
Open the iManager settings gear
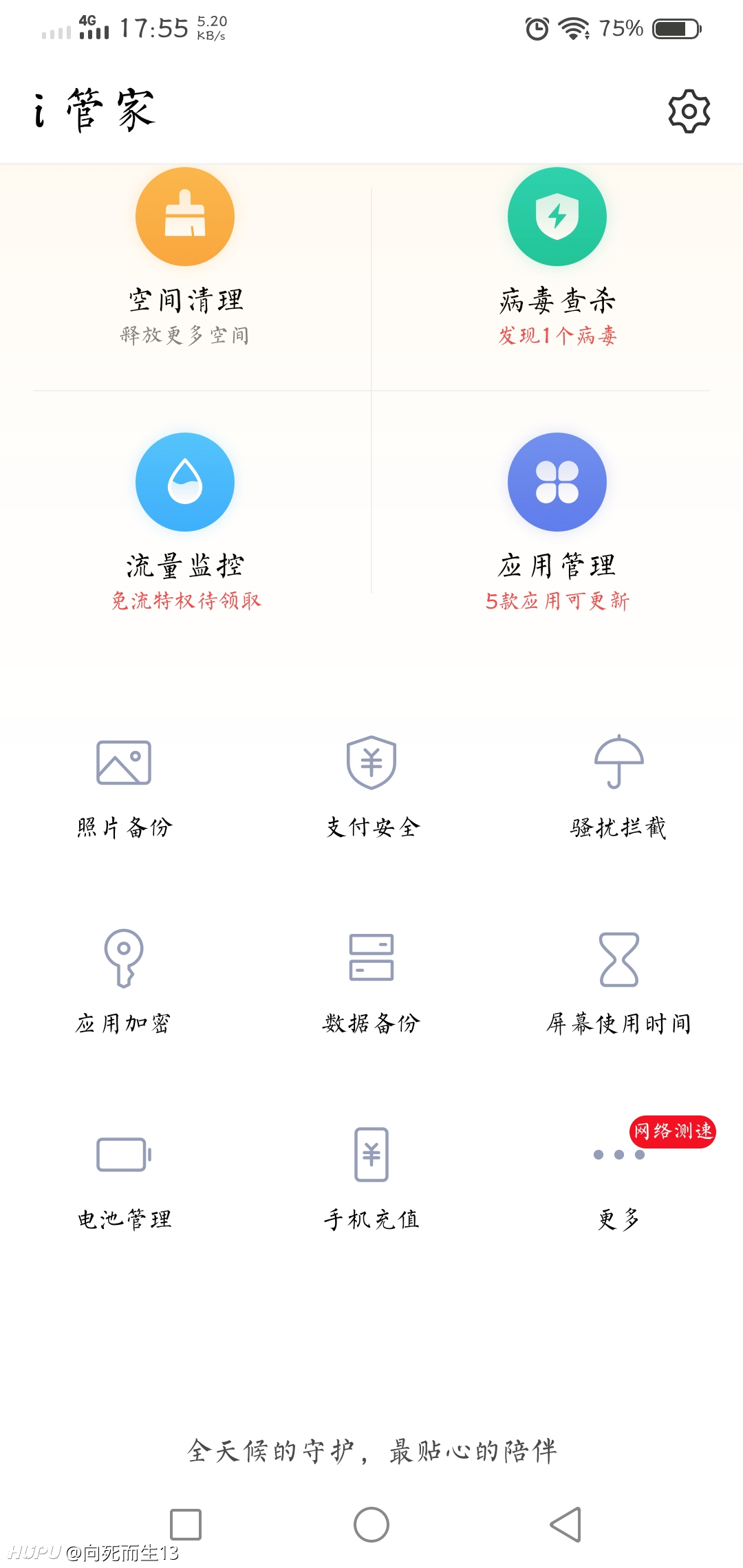[688, 111]
